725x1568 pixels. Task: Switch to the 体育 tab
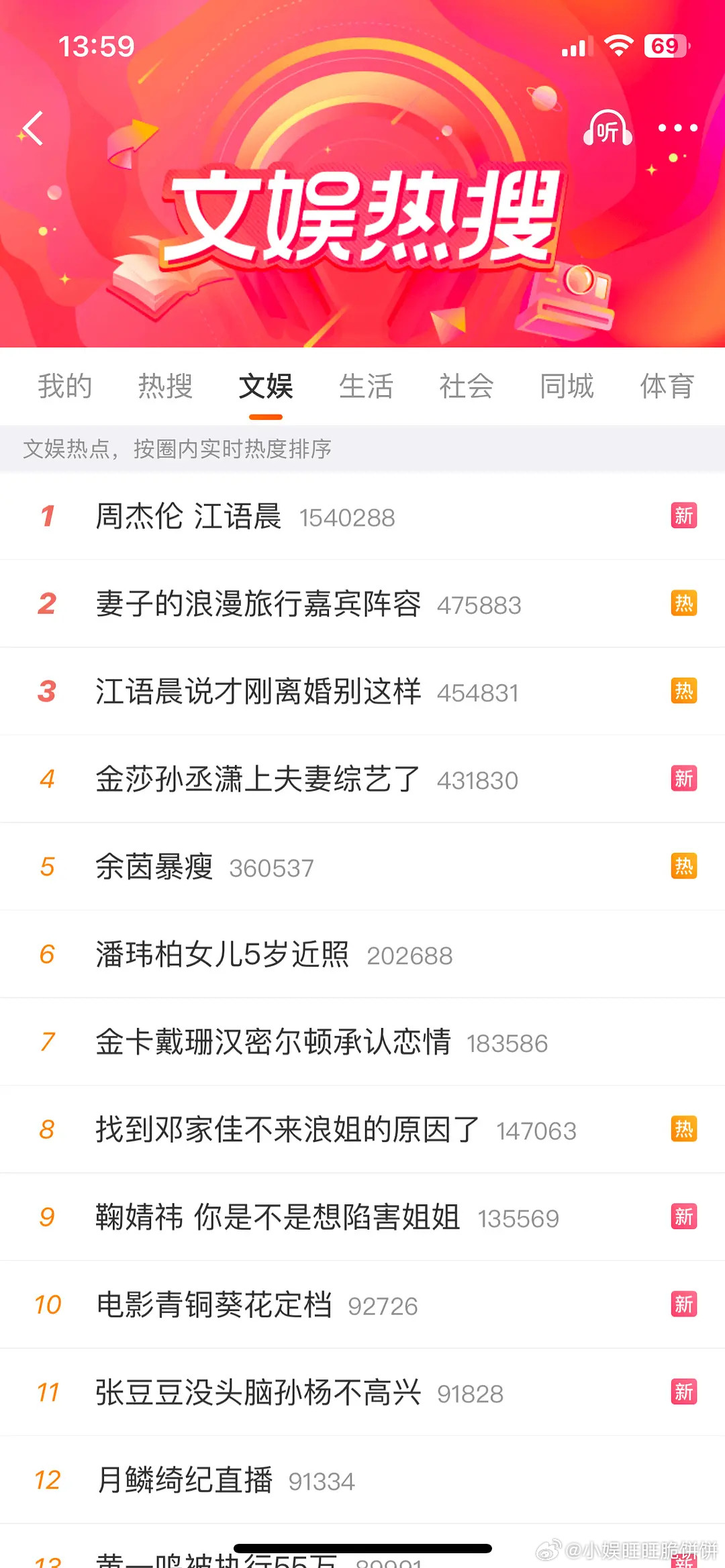click(667, 386)
